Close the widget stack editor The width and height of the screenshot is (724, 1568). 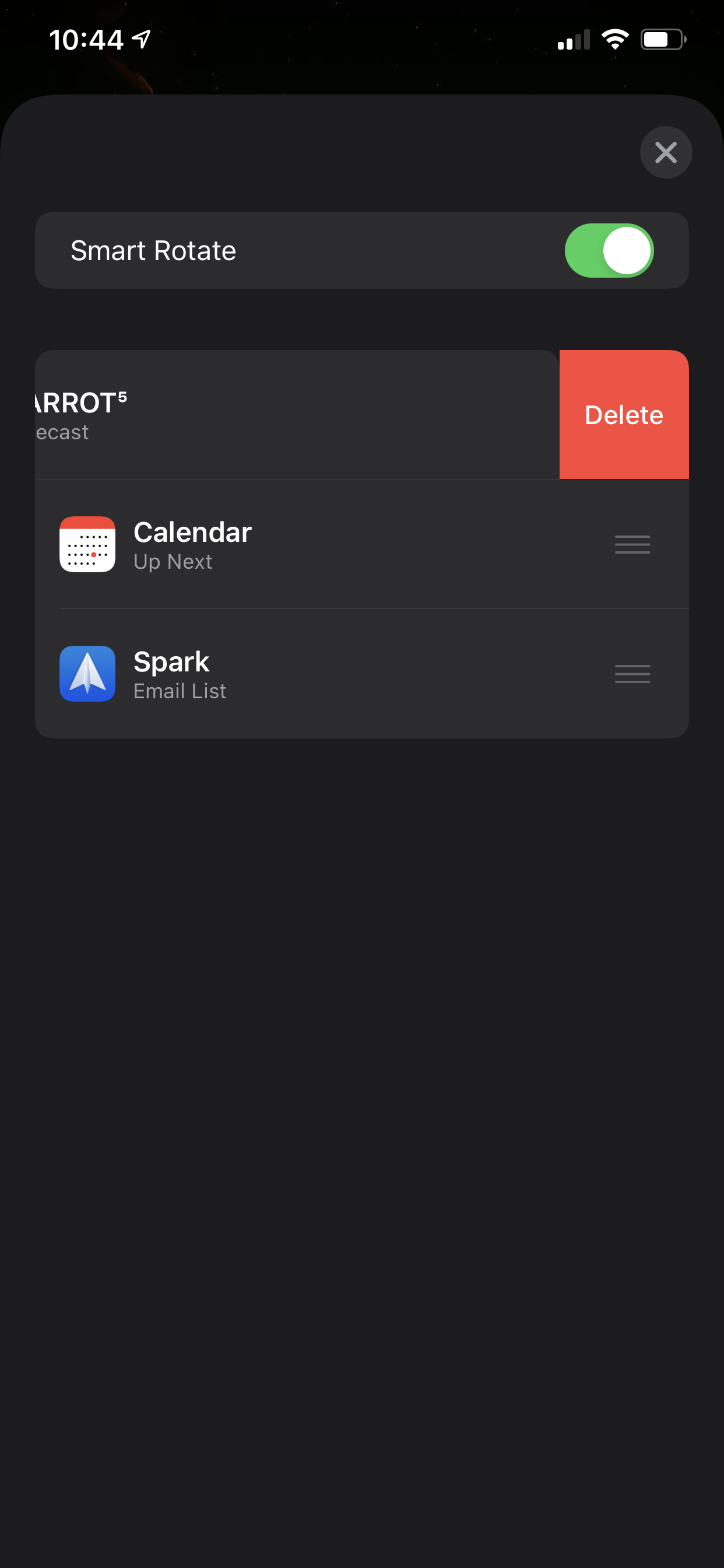click(x=666, y=152)
